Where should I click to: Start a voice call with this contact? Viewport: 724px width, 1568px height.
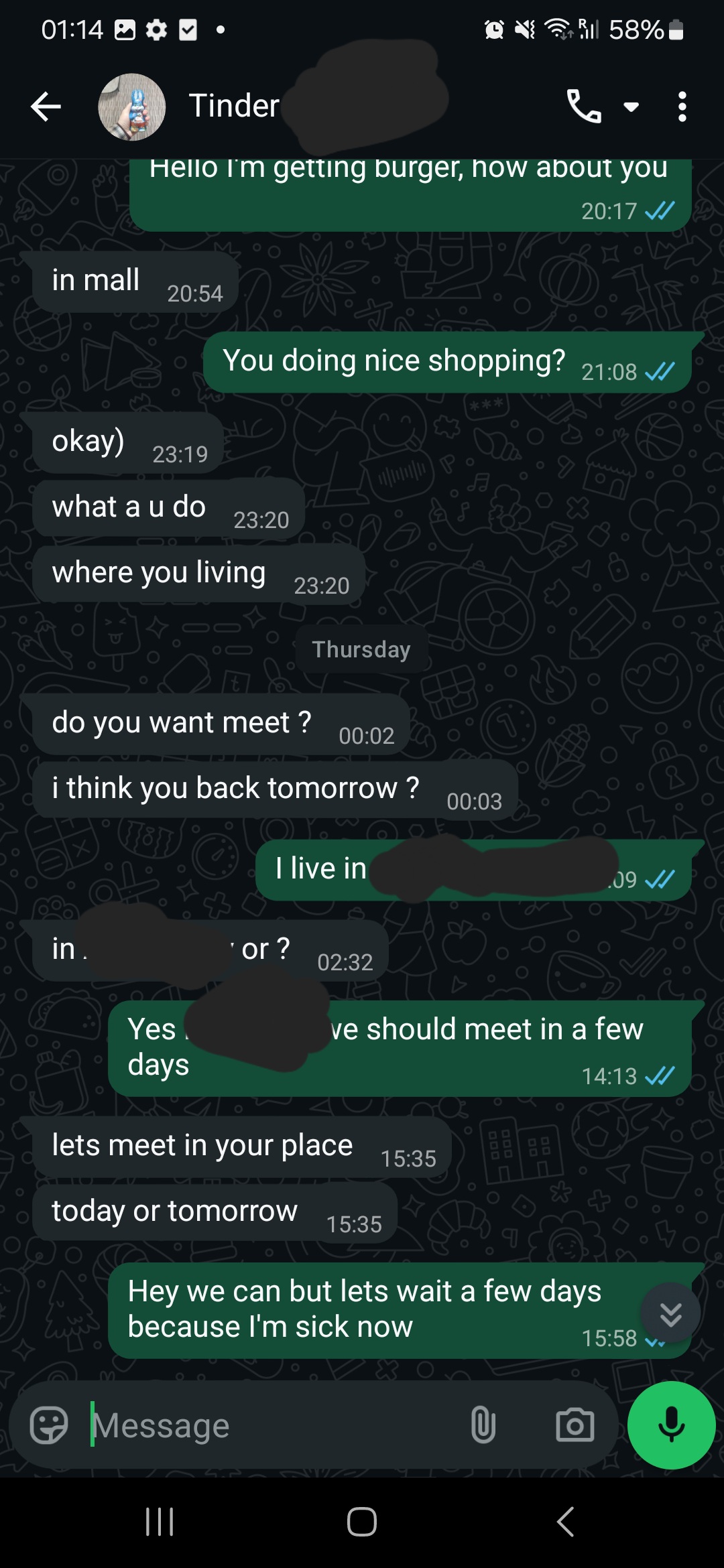[583, 106]
